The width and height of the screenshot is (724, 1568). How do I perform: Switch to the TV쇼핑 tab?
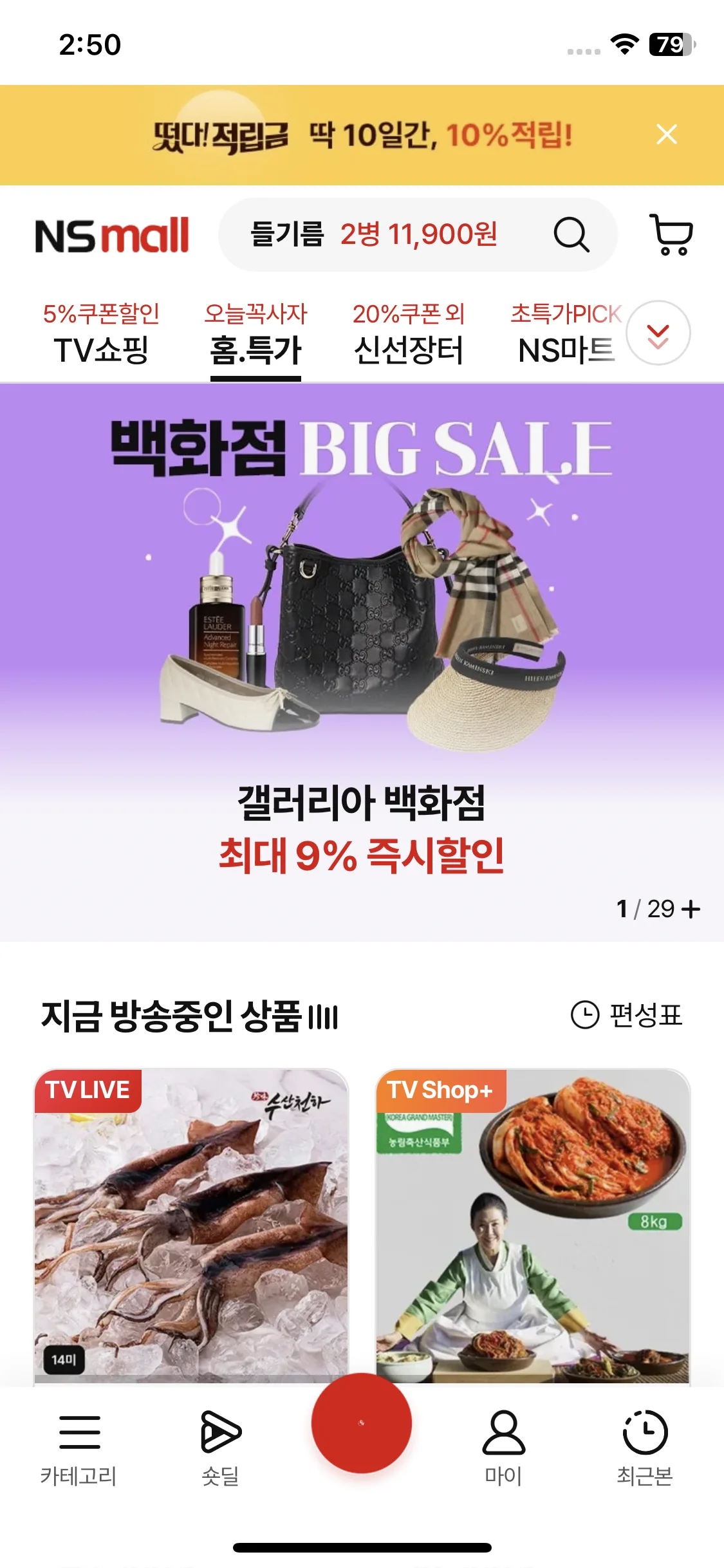point(101,335)
